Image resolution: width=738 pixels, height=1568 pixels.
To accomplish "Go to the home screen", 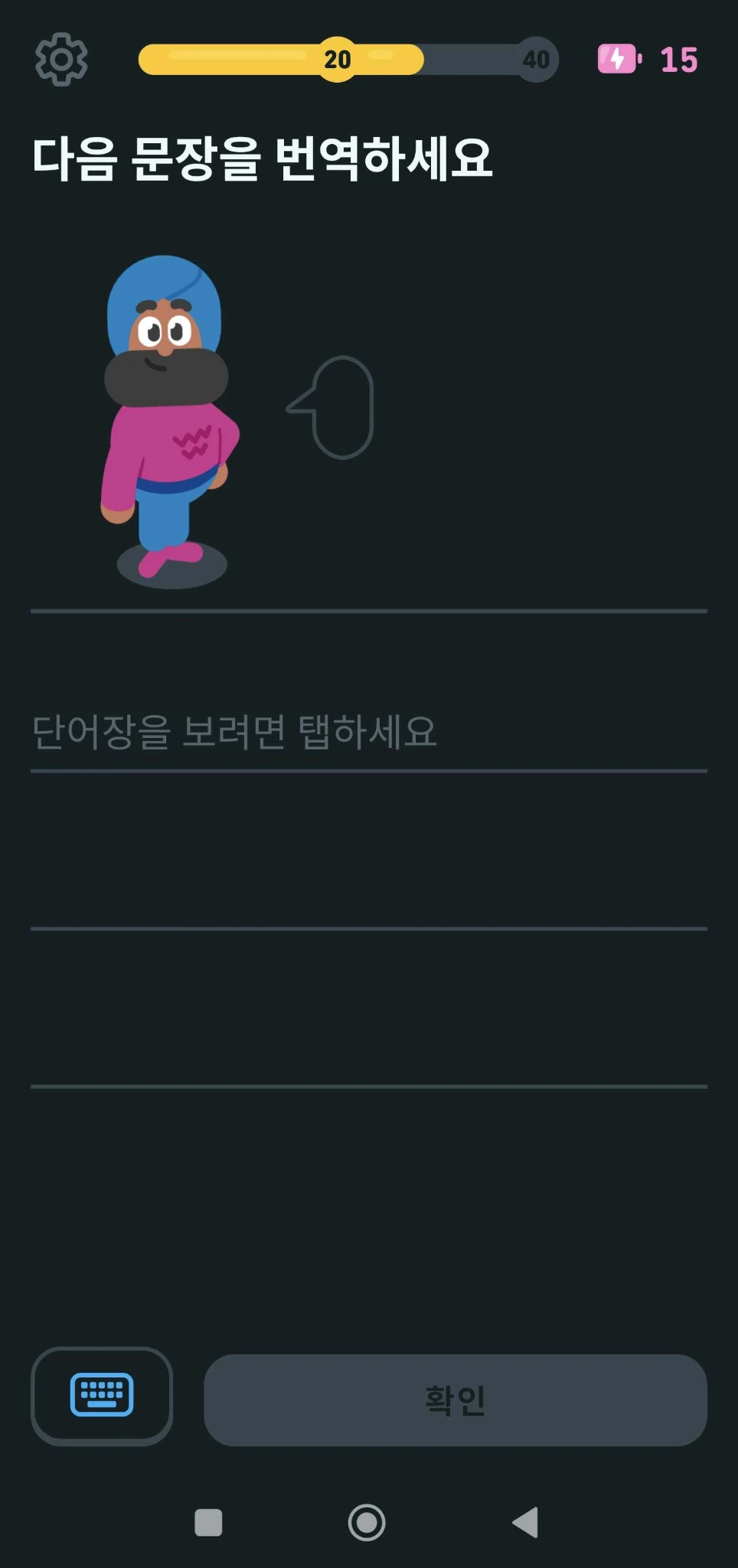I will click(367, 1522).
